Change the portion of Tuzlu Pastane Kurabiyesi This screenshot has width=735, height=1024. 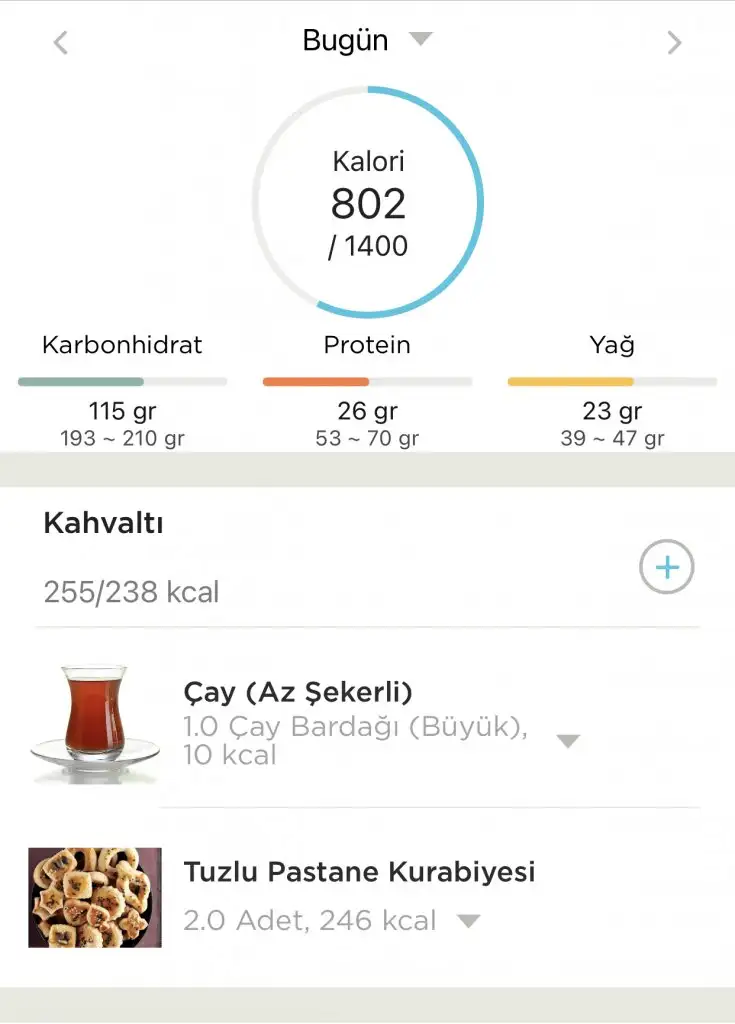click(468, 921)
